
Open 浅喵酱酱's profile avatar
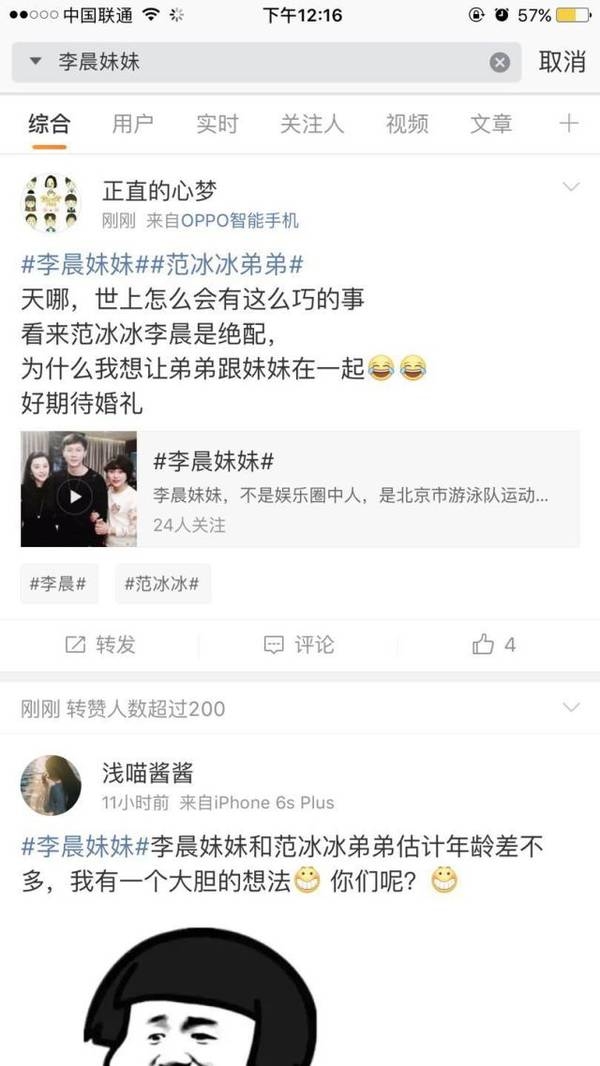pyautogui.click(x=51, y=785)
